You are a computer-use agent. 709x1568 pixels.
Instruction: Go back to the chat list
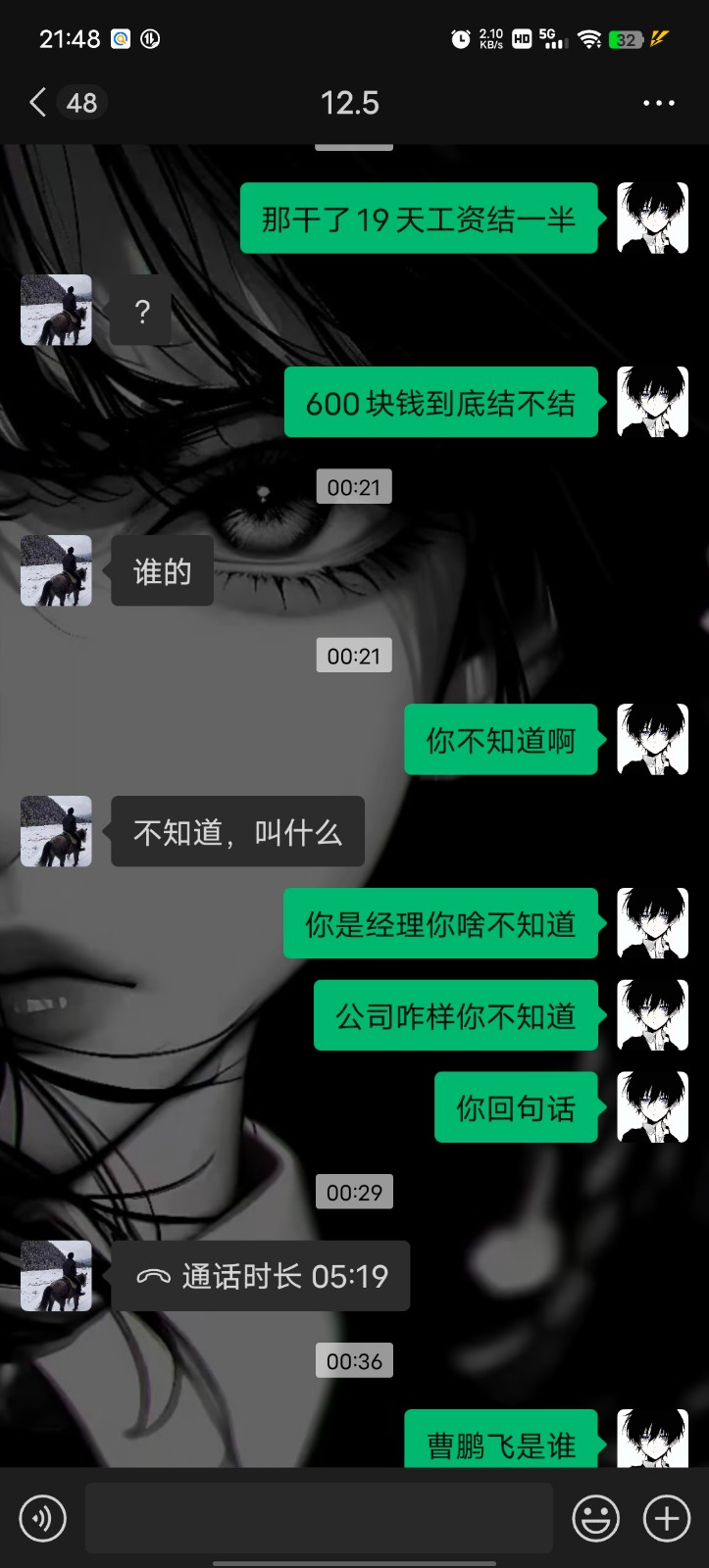pos(39,102)
